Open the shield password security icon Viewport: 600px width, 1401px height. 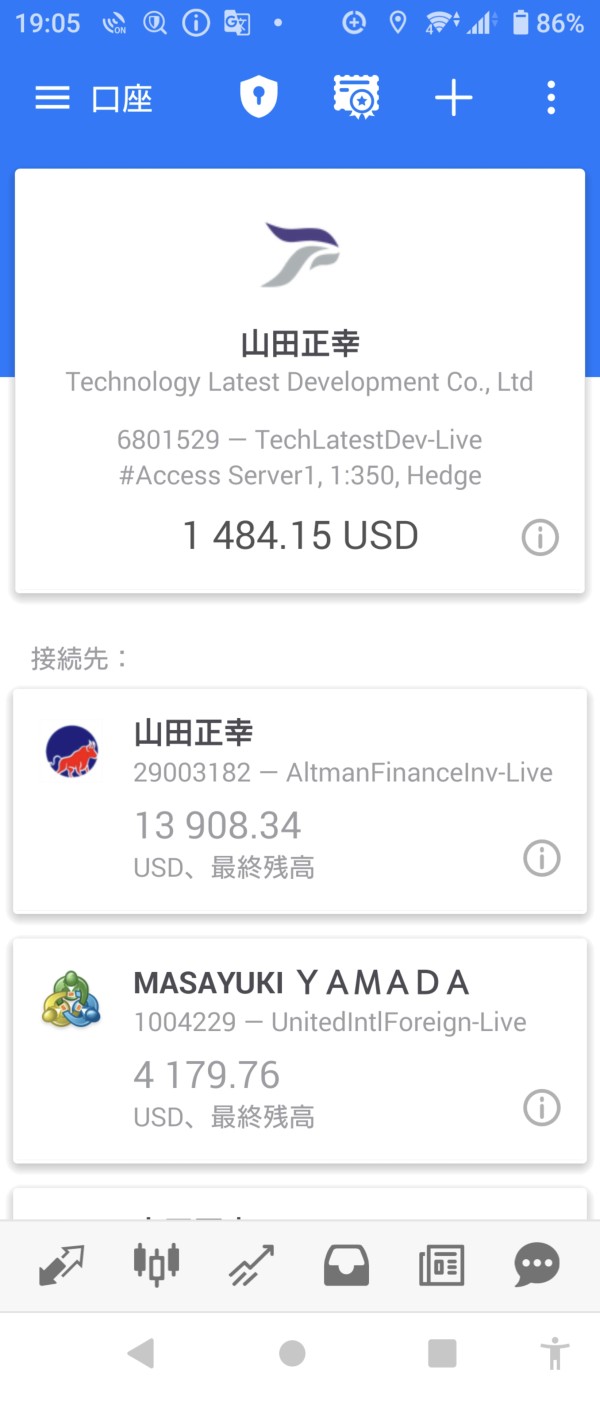click(258, 98)
